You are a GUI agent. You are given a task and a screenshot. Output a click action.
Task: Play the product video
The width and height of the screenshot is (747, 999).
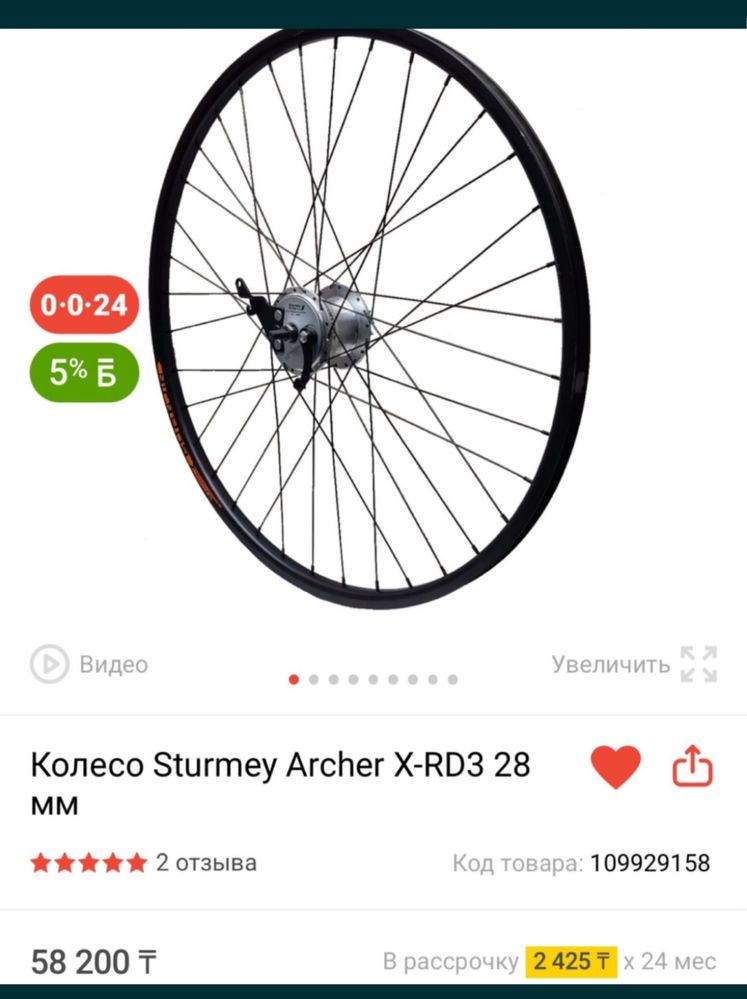[88, 664]
